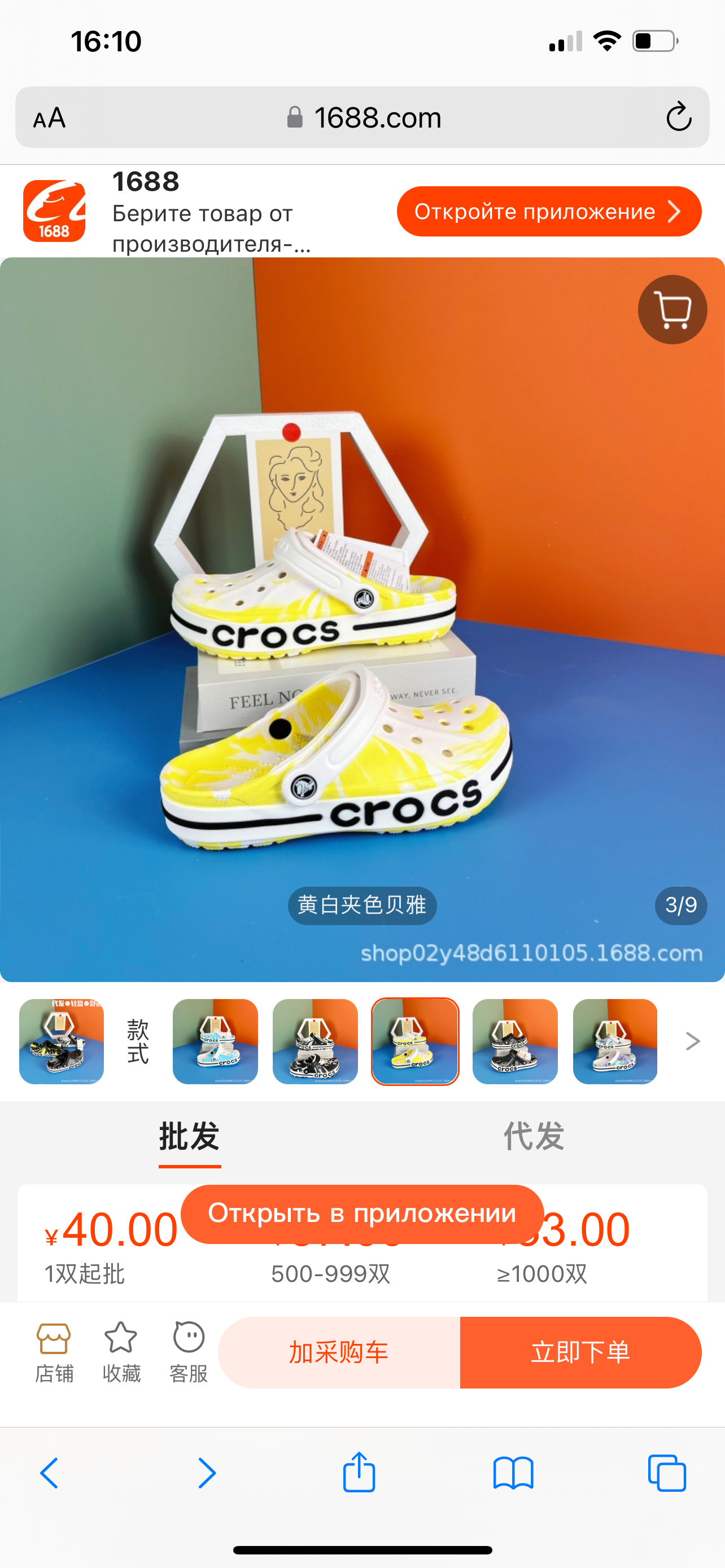Go back to the previous page
The height and width of the screenshot is (1568, 725).
click(49, 1473)
